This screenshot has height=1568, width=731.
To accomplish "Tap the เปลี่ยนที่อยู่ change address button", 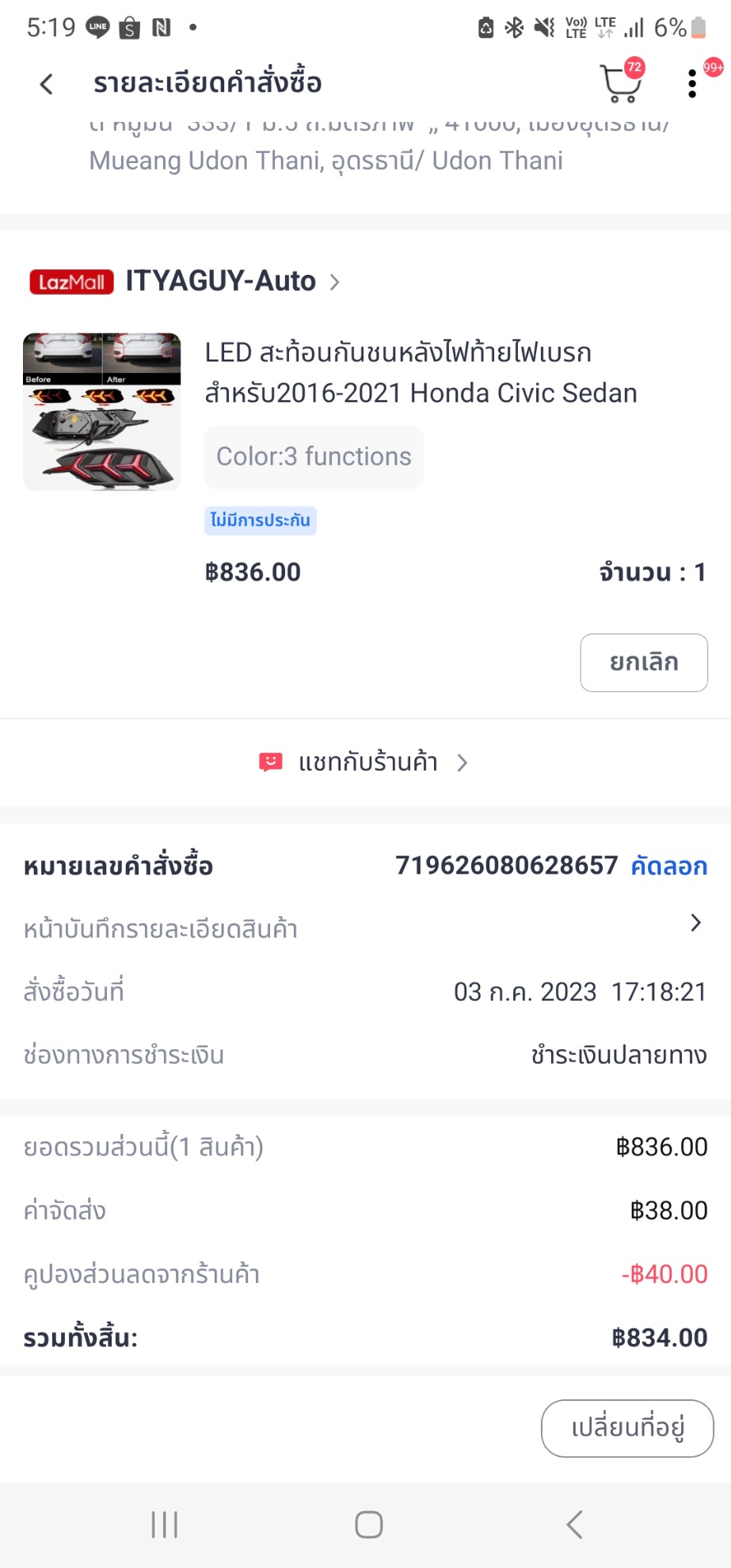I will pos(627,1428).
